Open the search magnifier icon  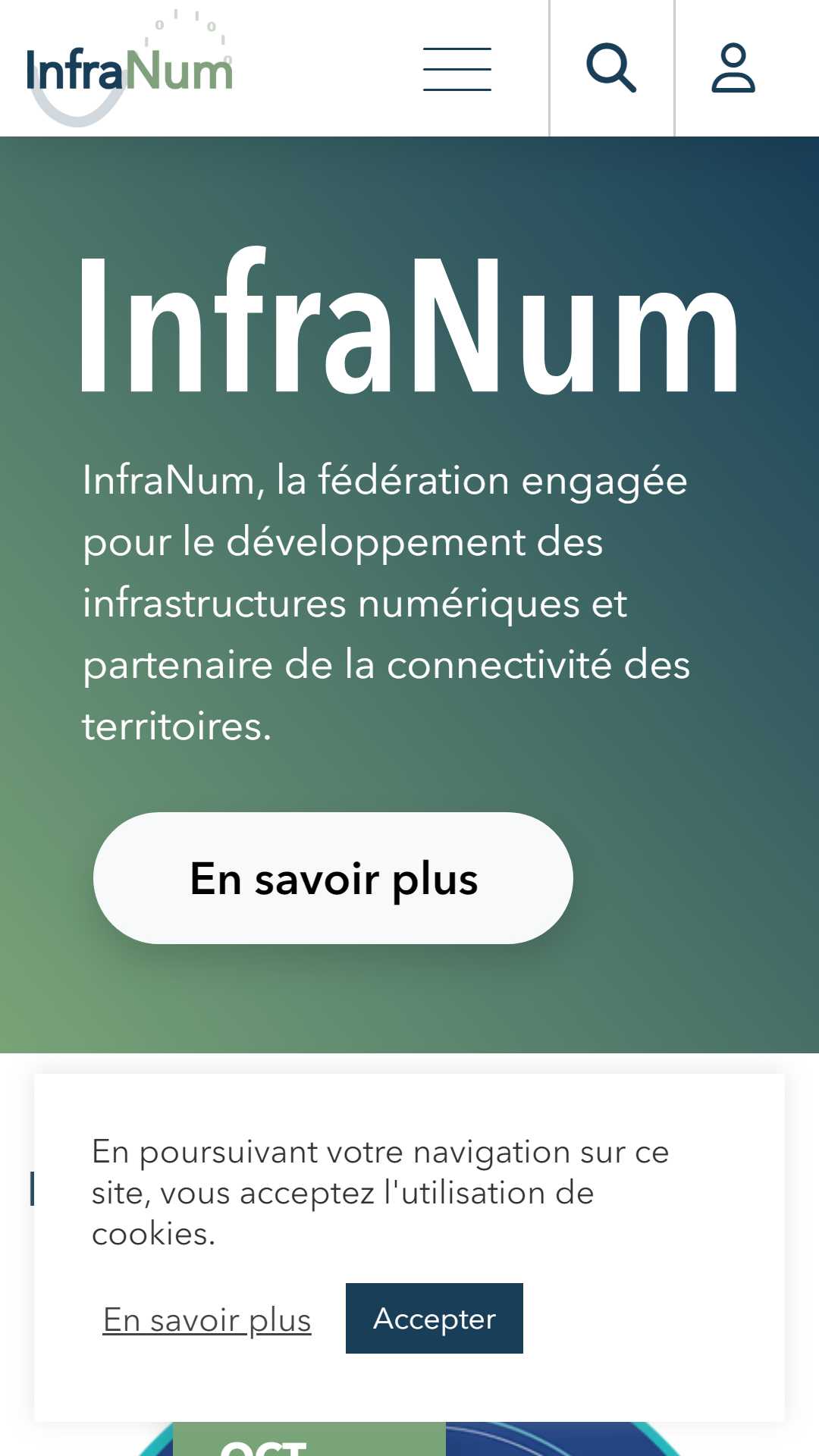(x=611, y=68)
